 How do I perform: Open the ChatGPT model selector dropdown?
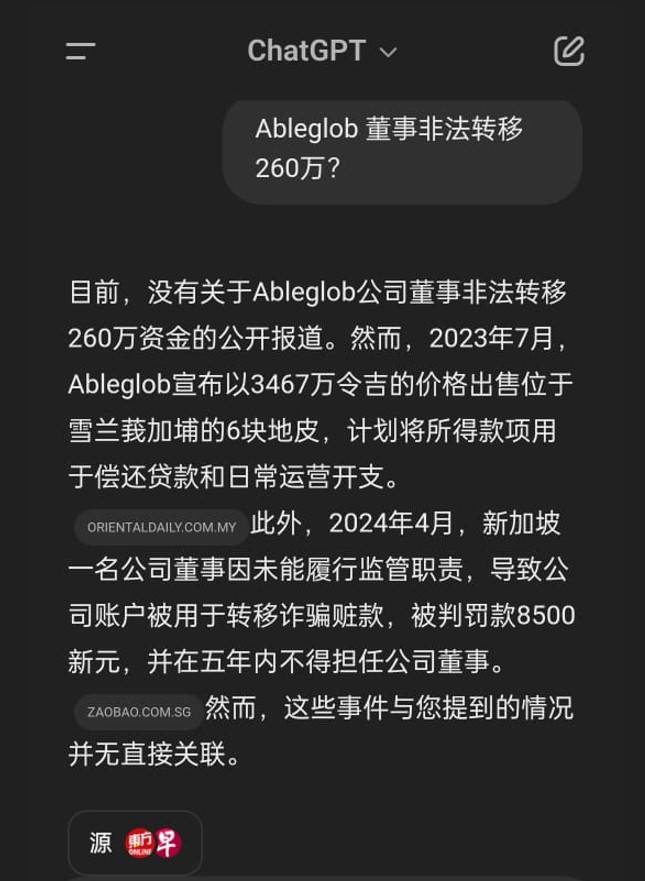(322, 51)
